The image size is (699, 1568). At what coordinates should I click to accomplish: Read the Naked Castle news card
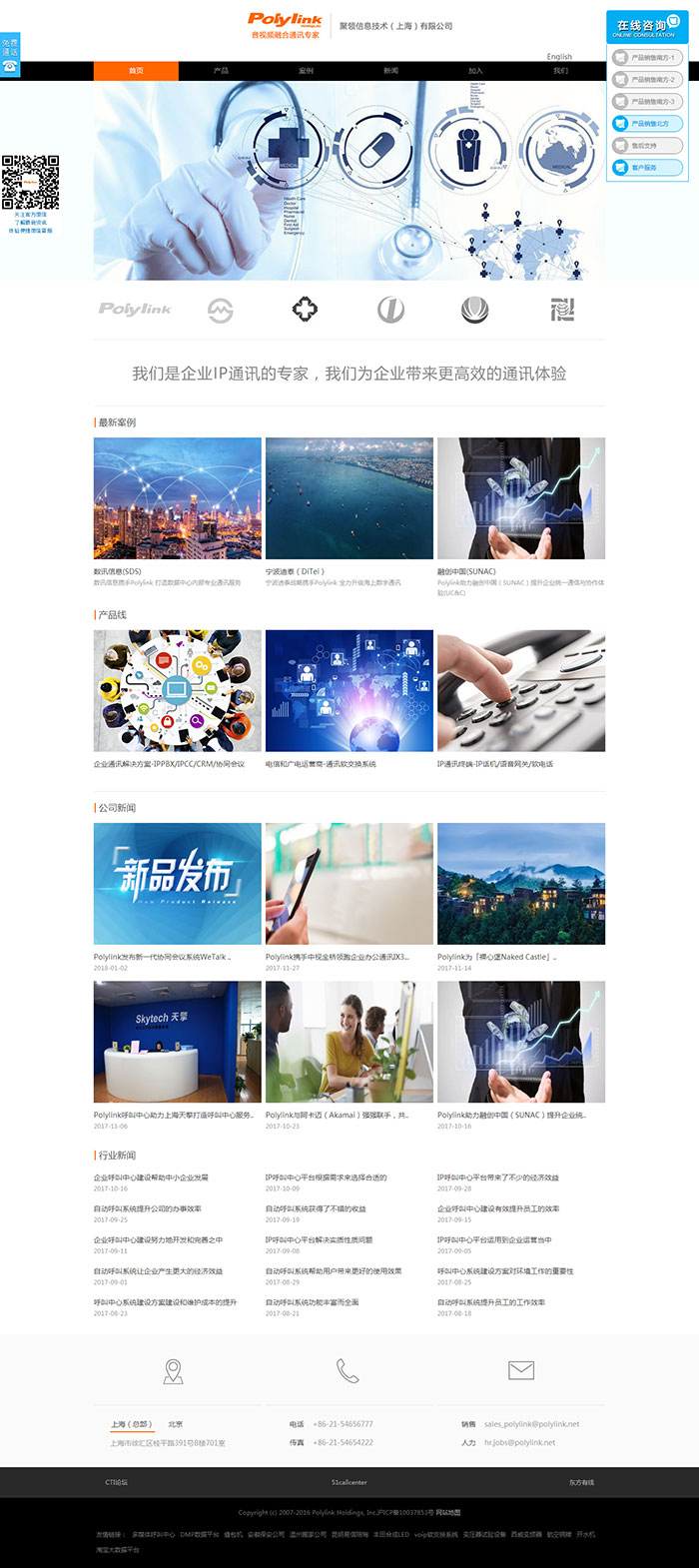tap(520, 883)
